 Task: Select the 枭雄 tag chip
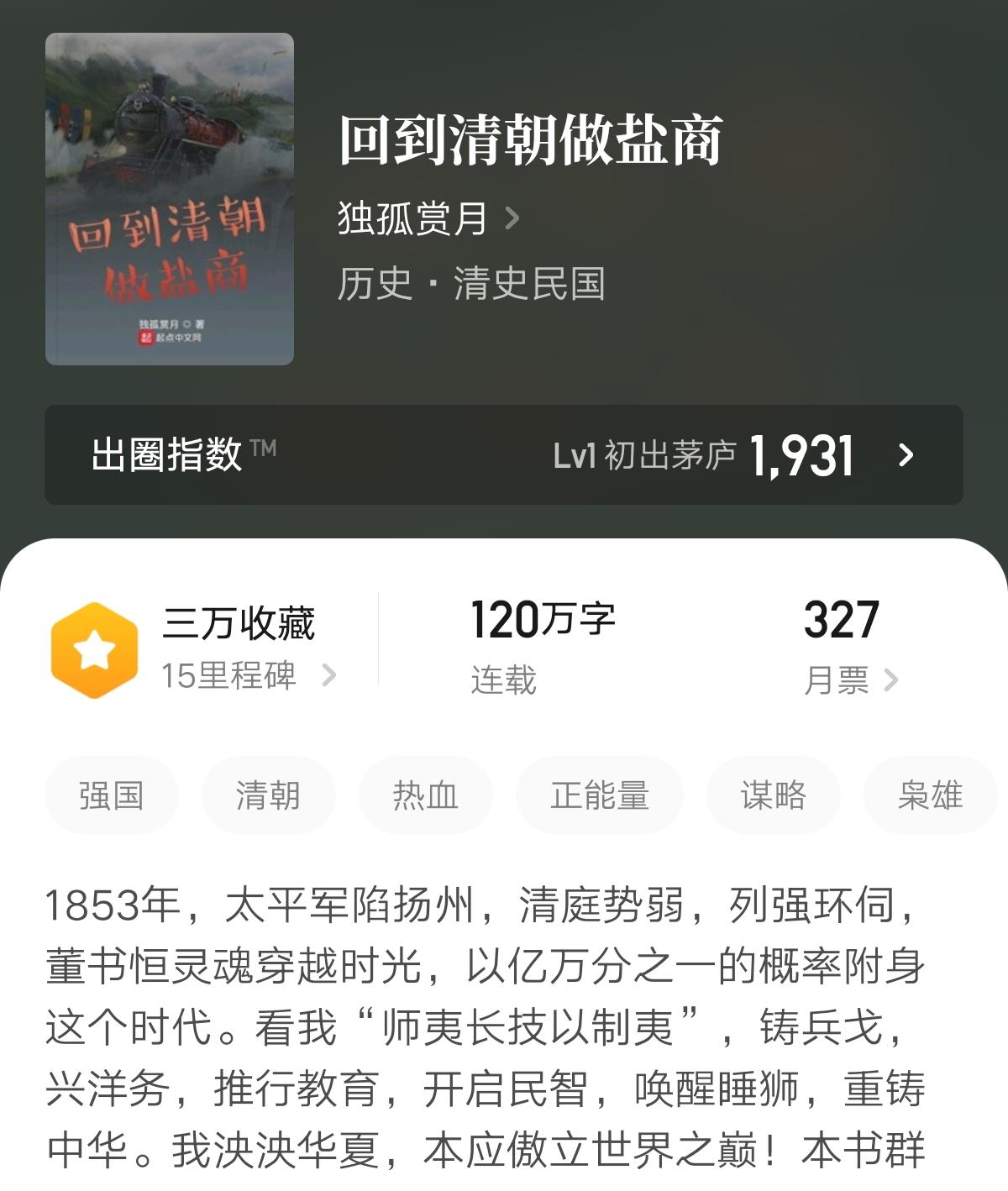tap(929, 795)
